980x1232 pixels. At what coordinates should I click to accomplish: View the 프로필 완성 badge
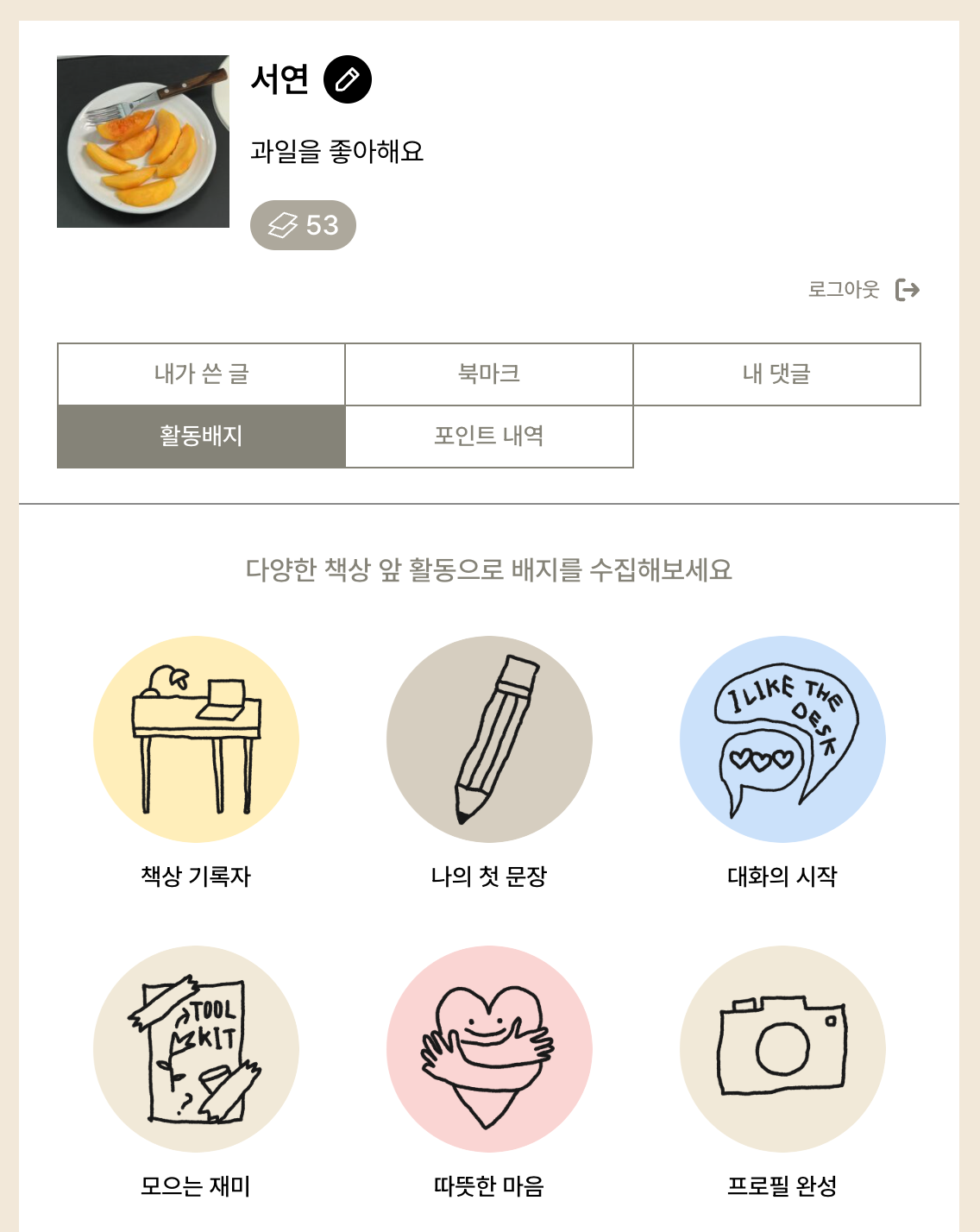coord(782,1049)
